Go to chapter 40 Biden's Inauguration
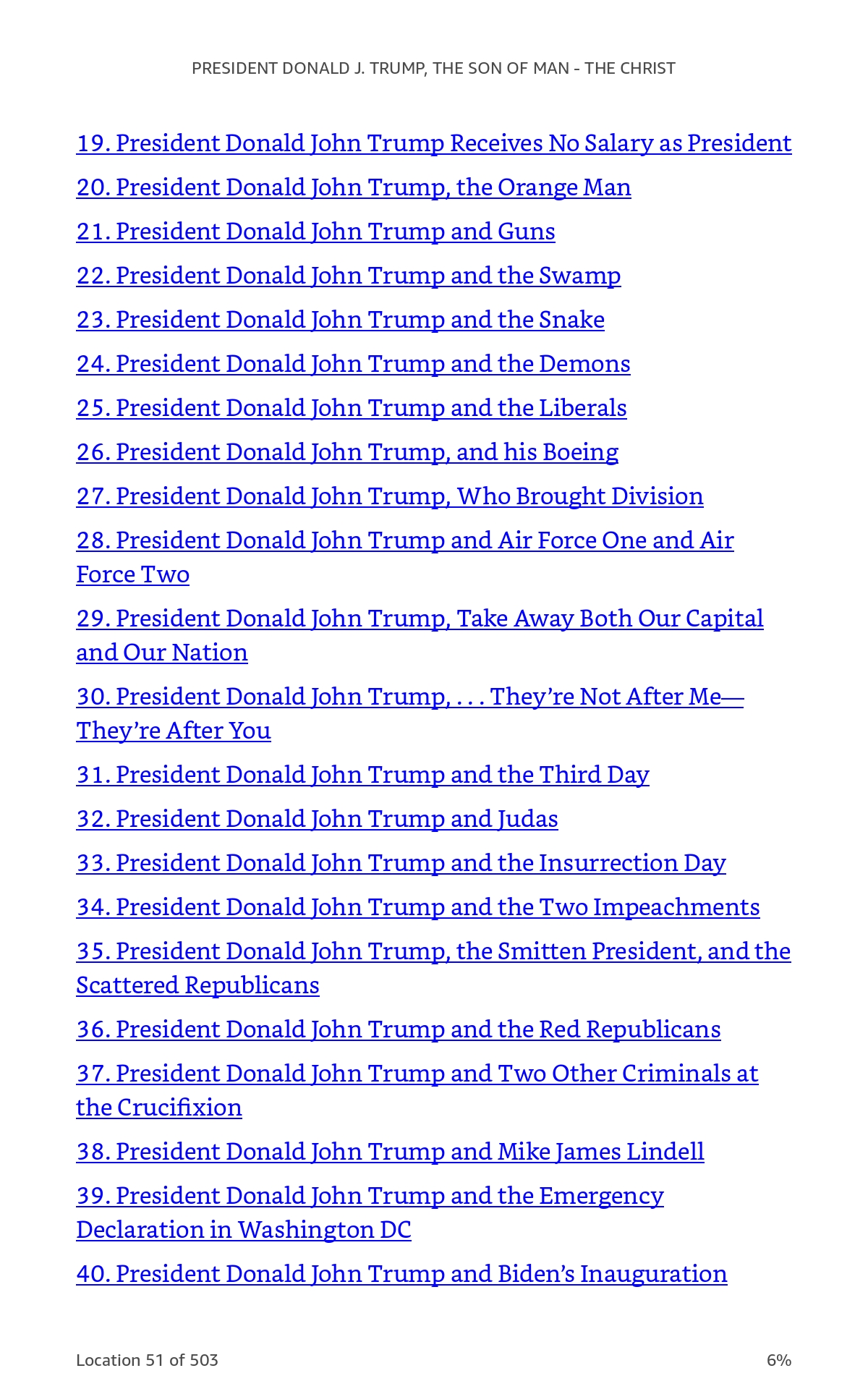Image resolution: width=868 pixels, height=1389 pixels. pos(402,1274)
